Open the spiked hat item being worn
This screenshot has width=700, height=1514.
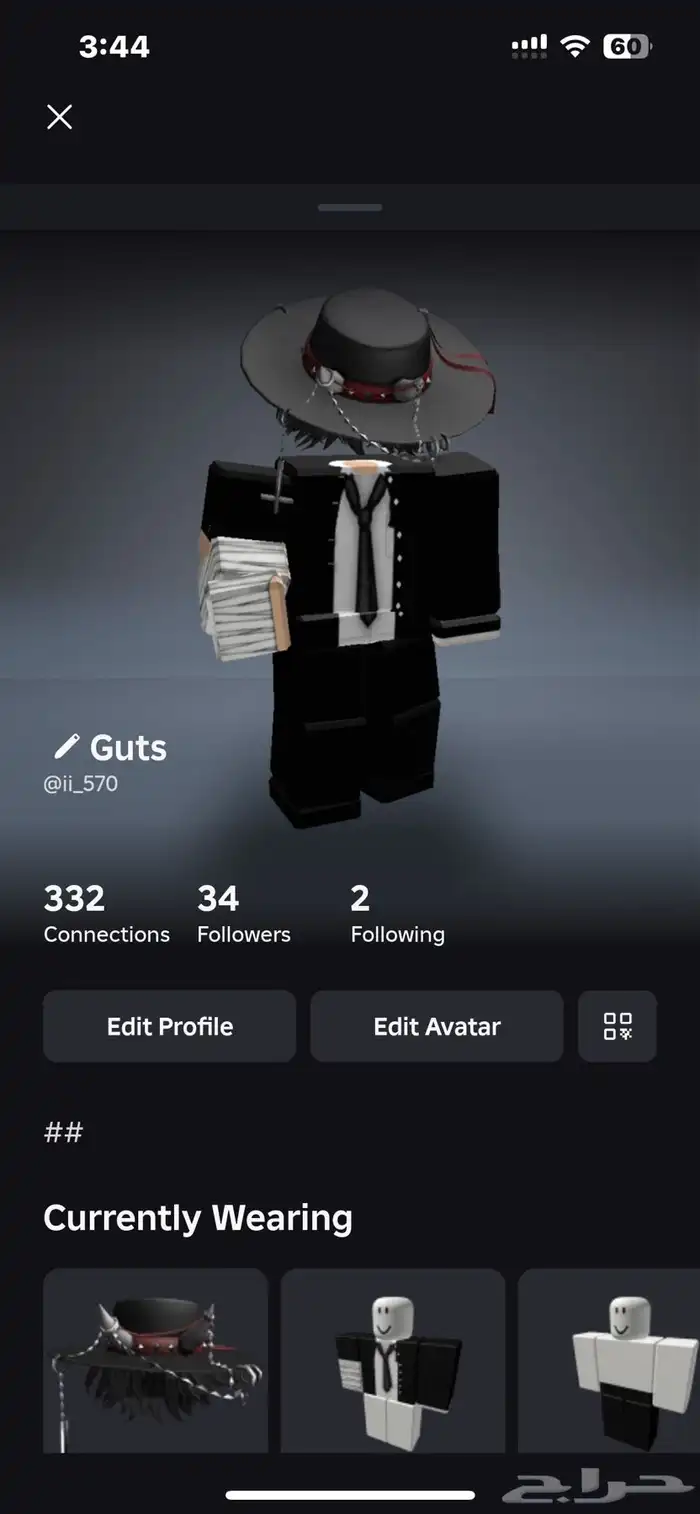pos(155,1360)
